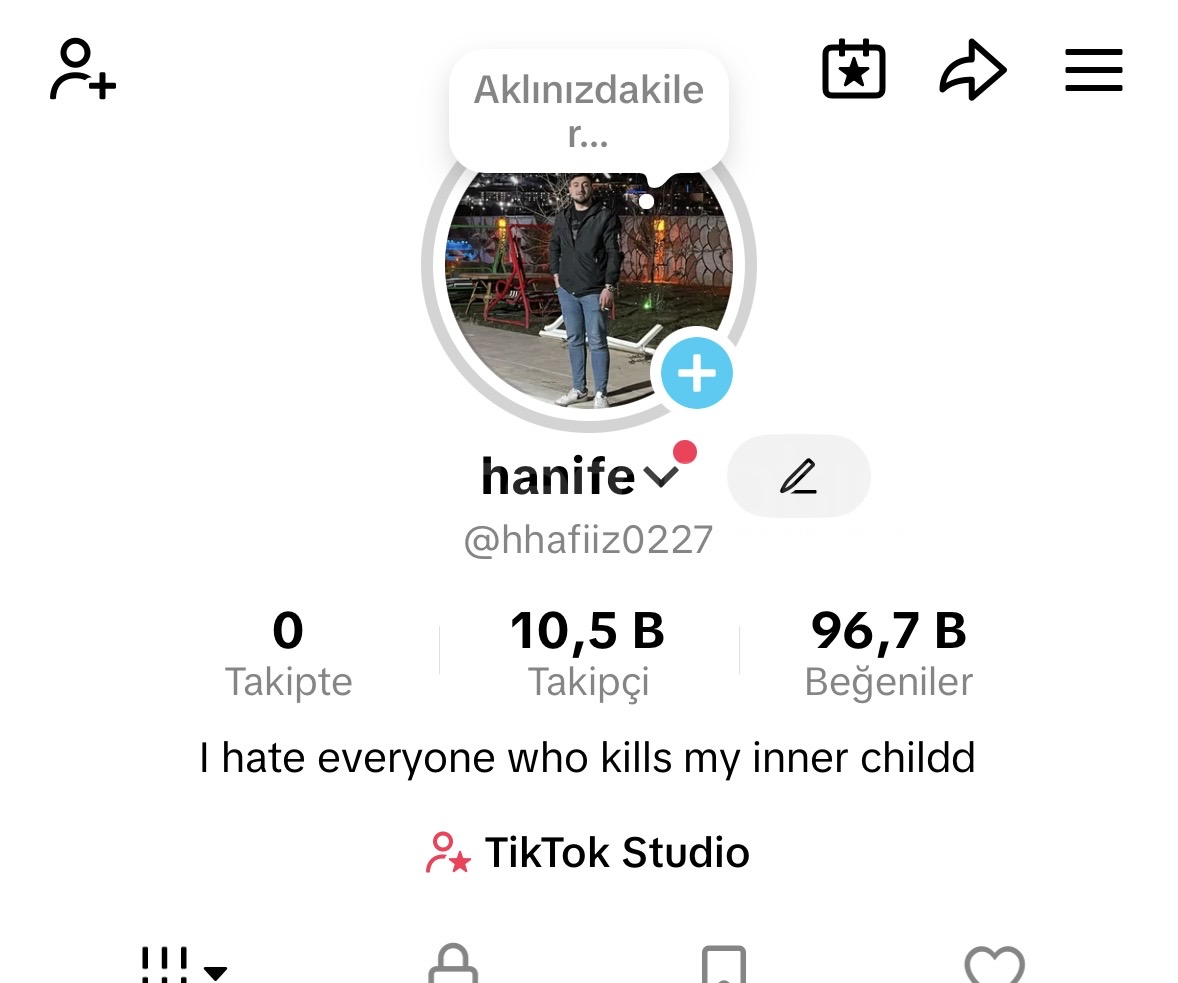Screen dimensions: 1178x983
Task: Open the hamburger menu
Action: click(x=1093, y=71)
